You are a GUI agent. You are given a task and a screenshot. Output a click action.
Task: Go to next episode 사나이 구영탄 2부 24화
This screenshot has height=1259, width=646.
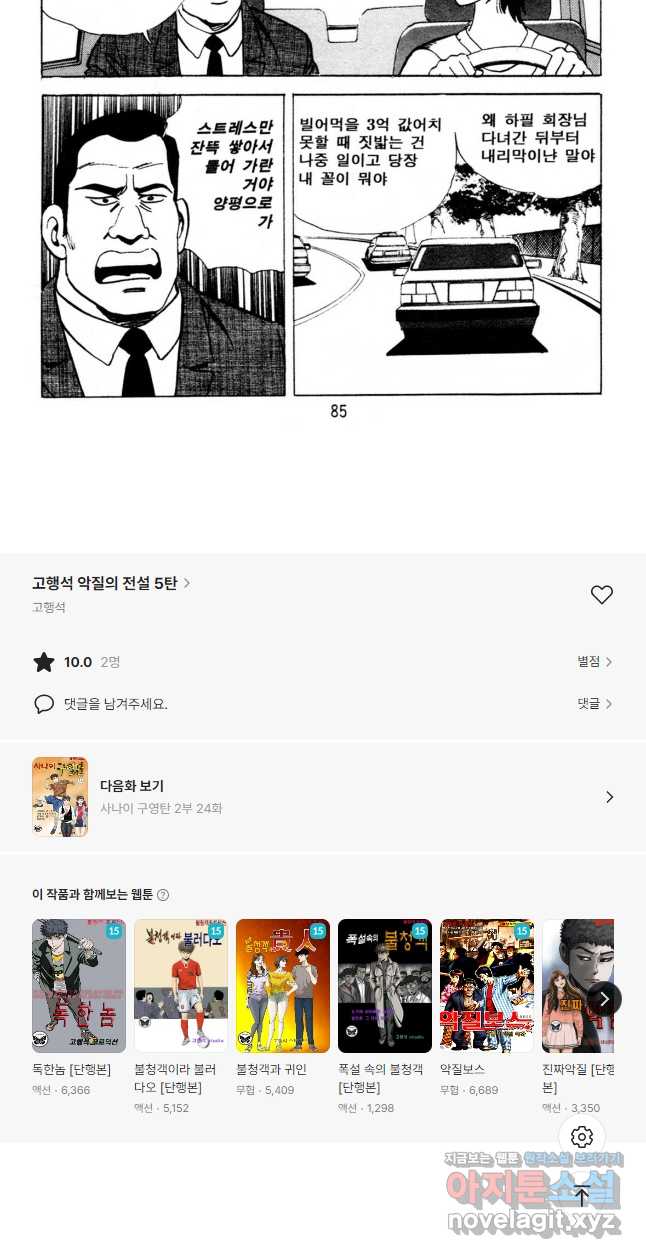322,797
